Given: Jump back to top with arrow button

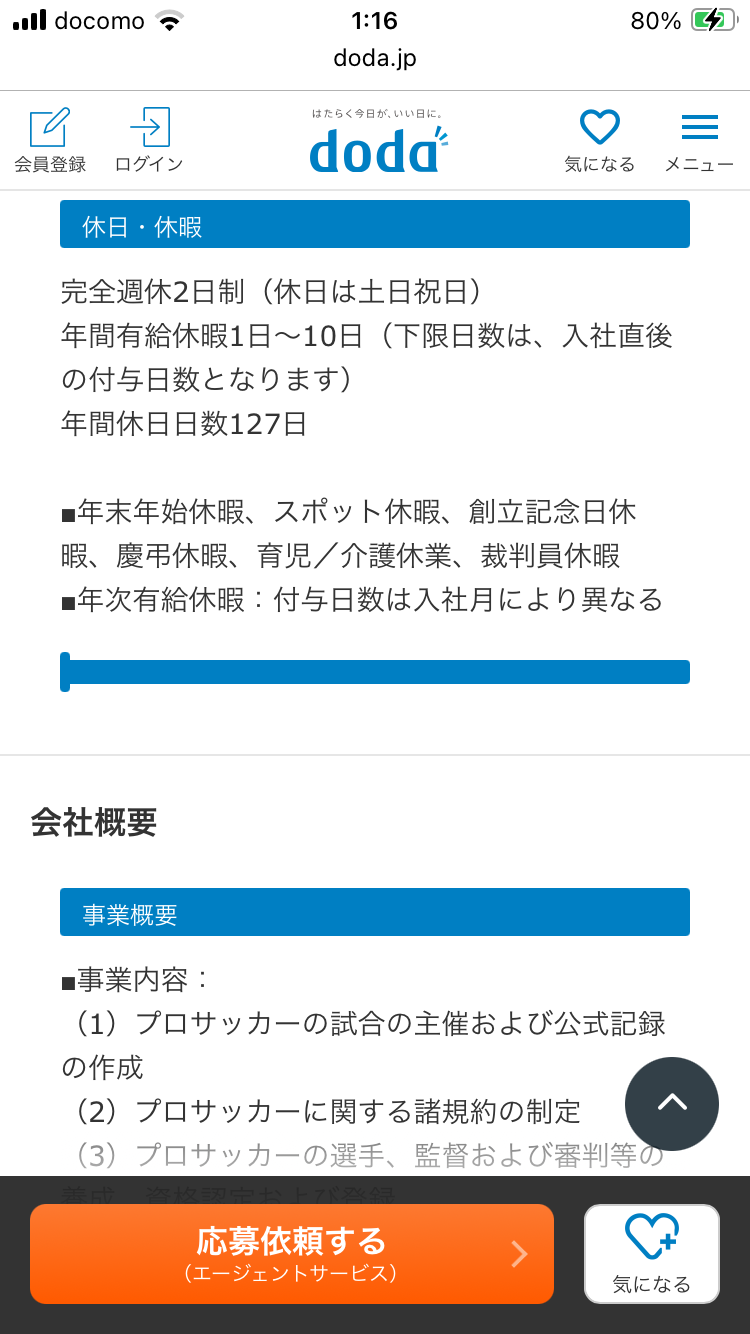Looking at the screenshot, I should pos(671,1103).
